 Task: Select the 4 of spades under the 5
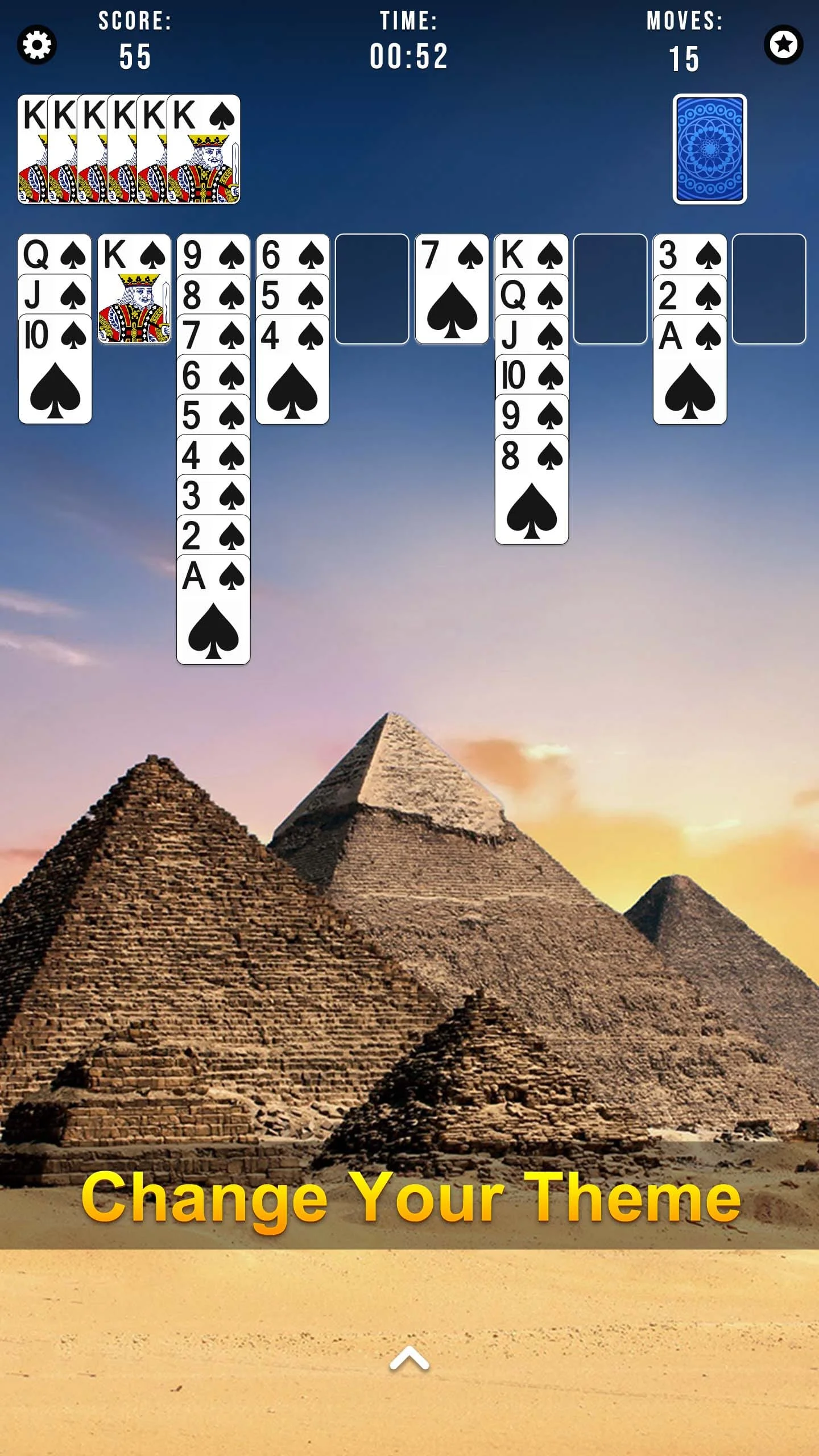tap(292, 370)
